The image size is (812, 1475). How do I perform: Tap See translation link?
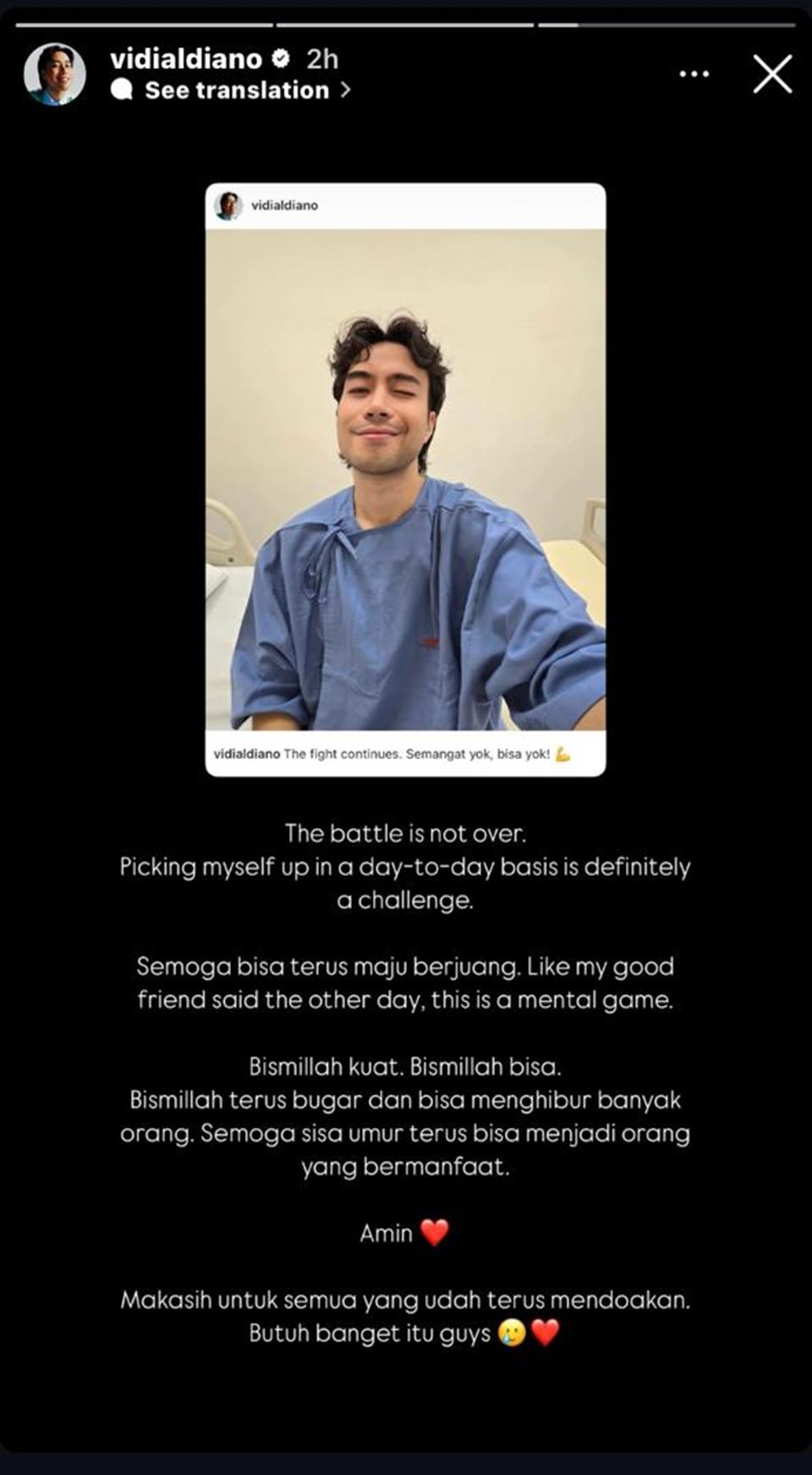[237, 91]
